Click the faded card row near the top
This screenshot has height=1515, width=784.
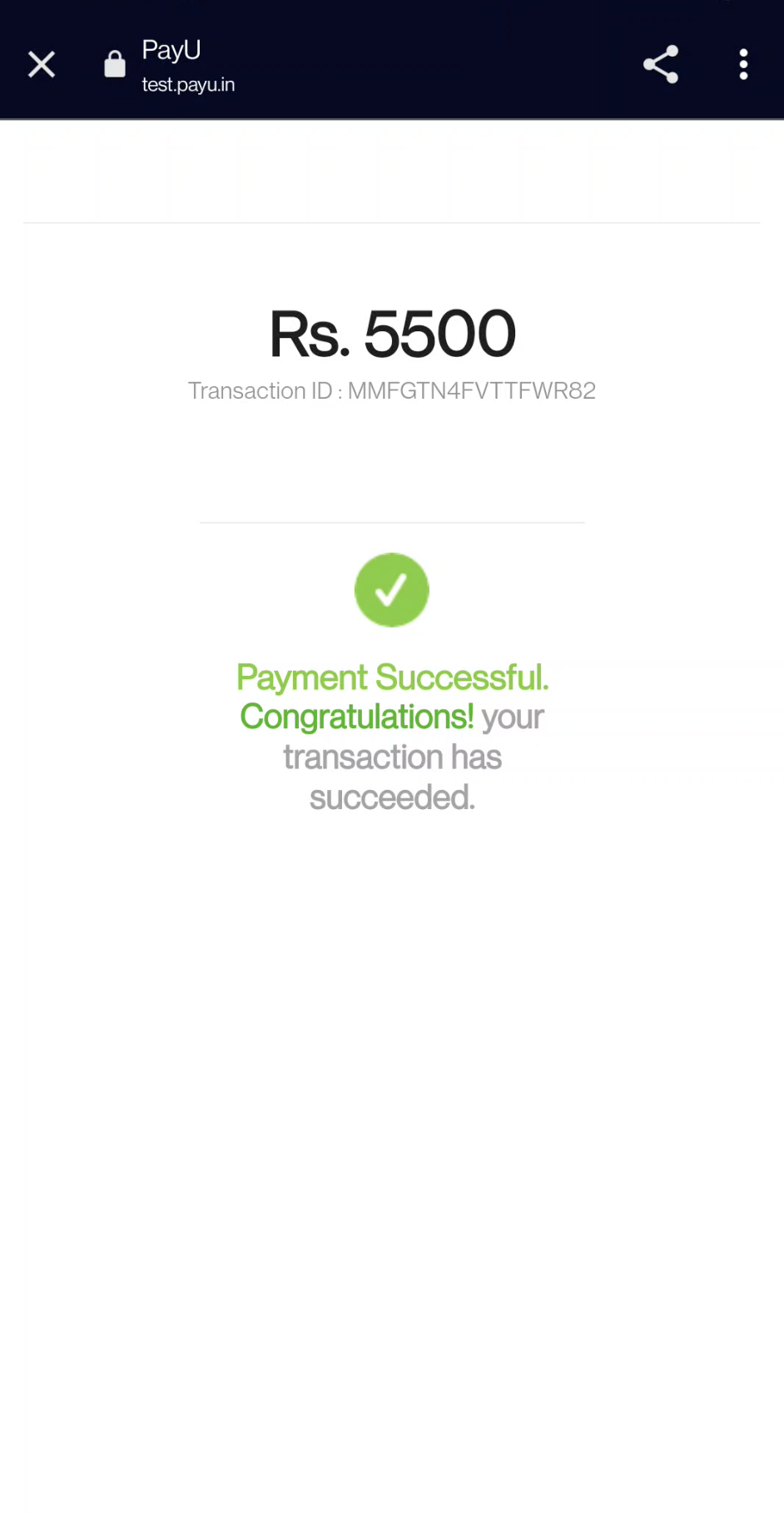tap(391, 177)
